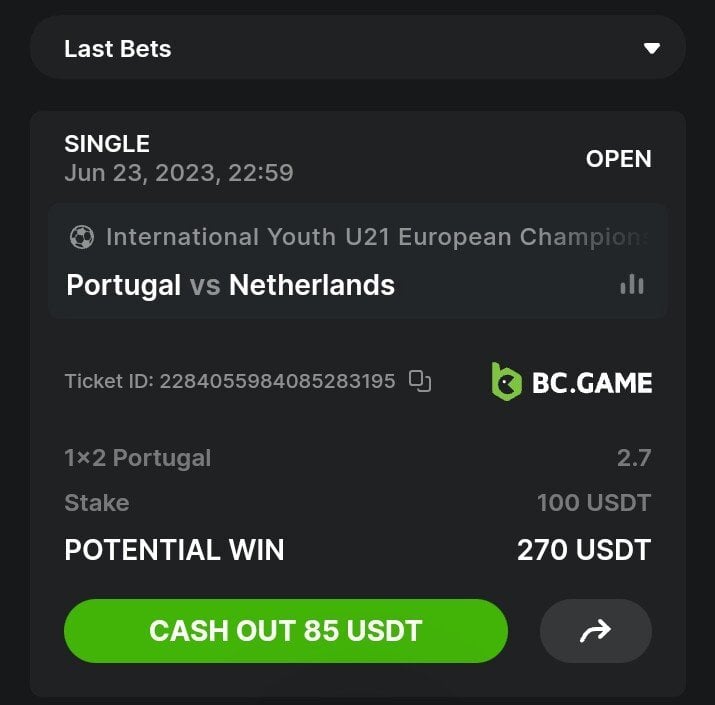The image size is (715, 705).
Task: Share this bet slip
Action: point(596,631)
